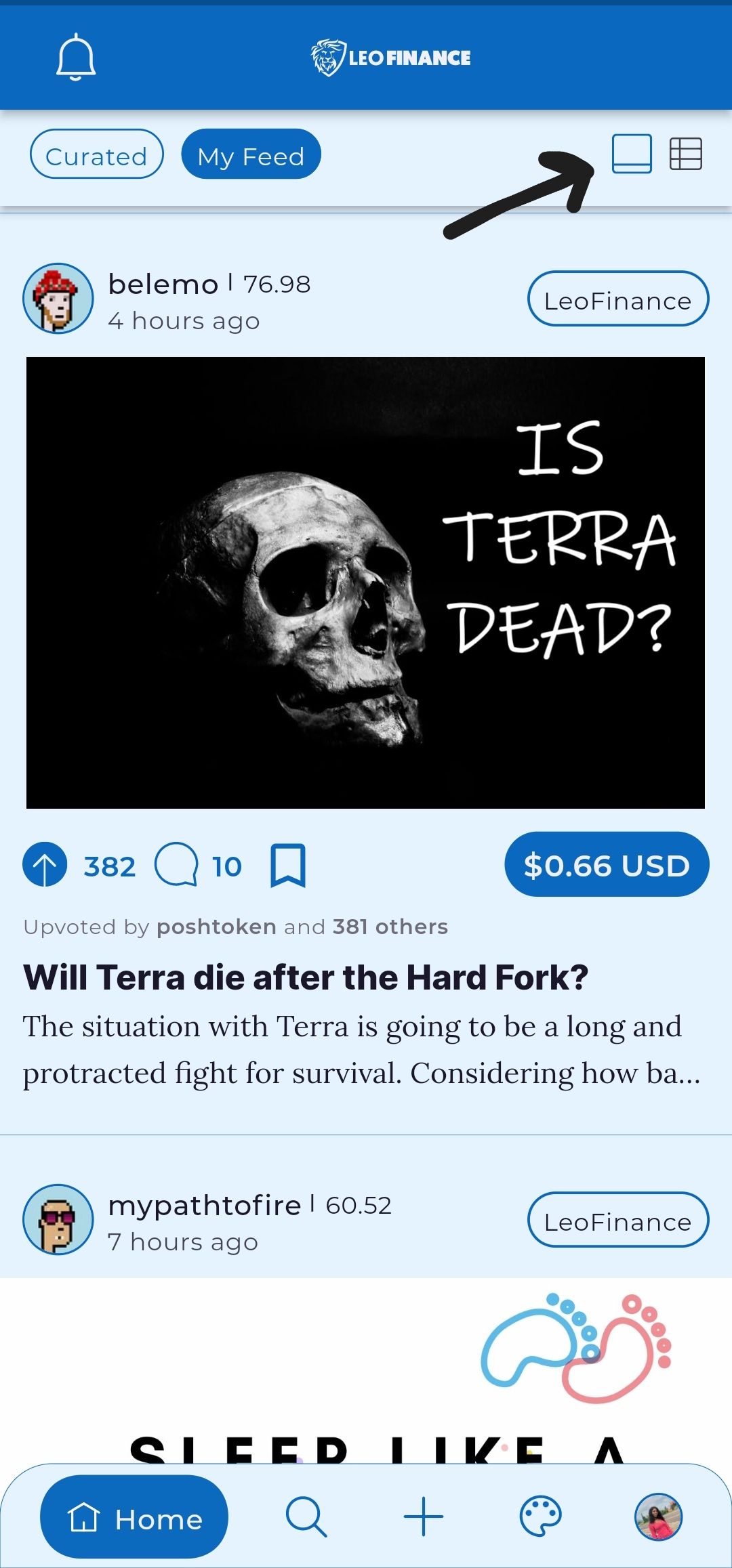View the $0.66 USD payout details

[x=607, y=864]
